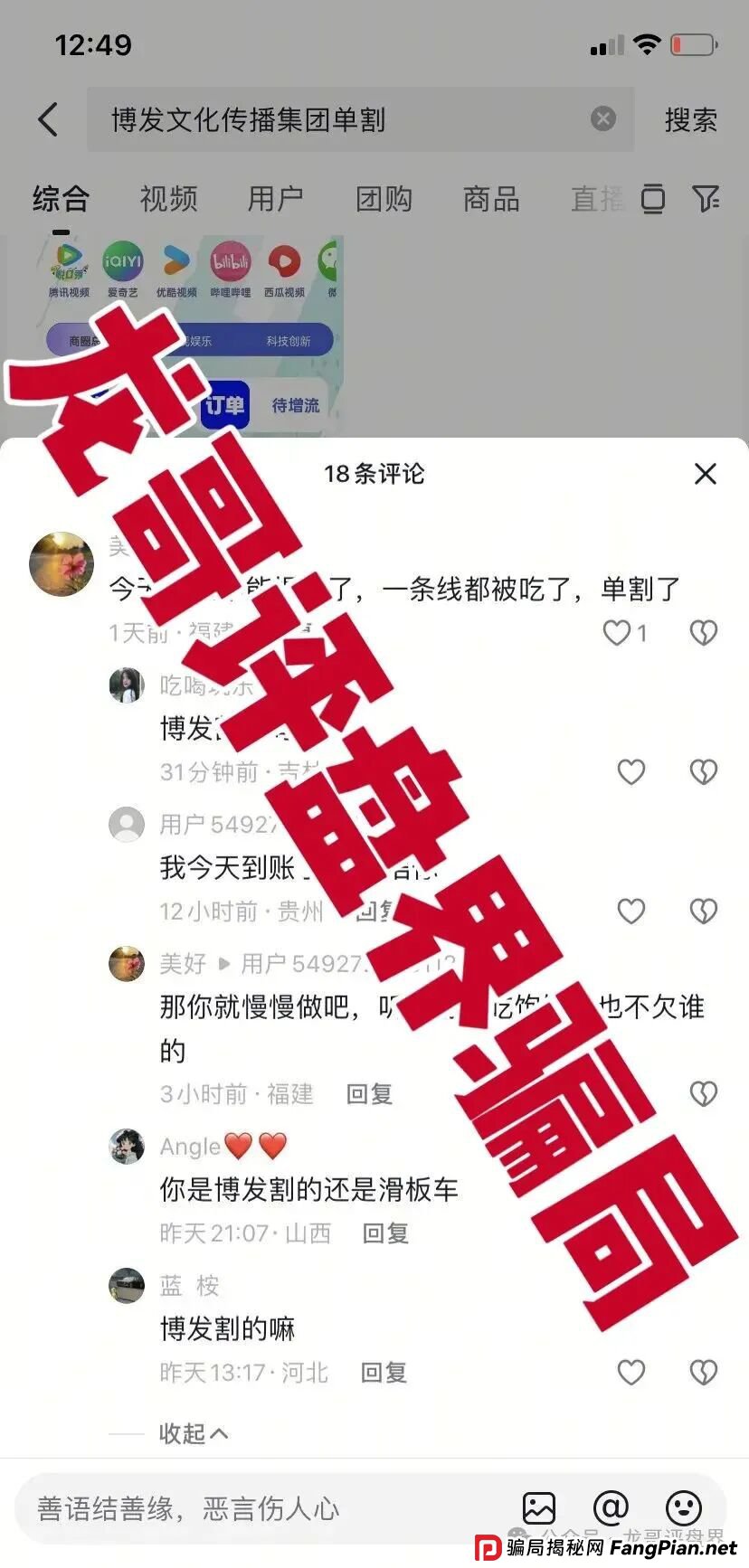The height and width of the screenshot is (1568, 749).
Task: Tap the 搜索 search button
Action: (x=691, y=120)
